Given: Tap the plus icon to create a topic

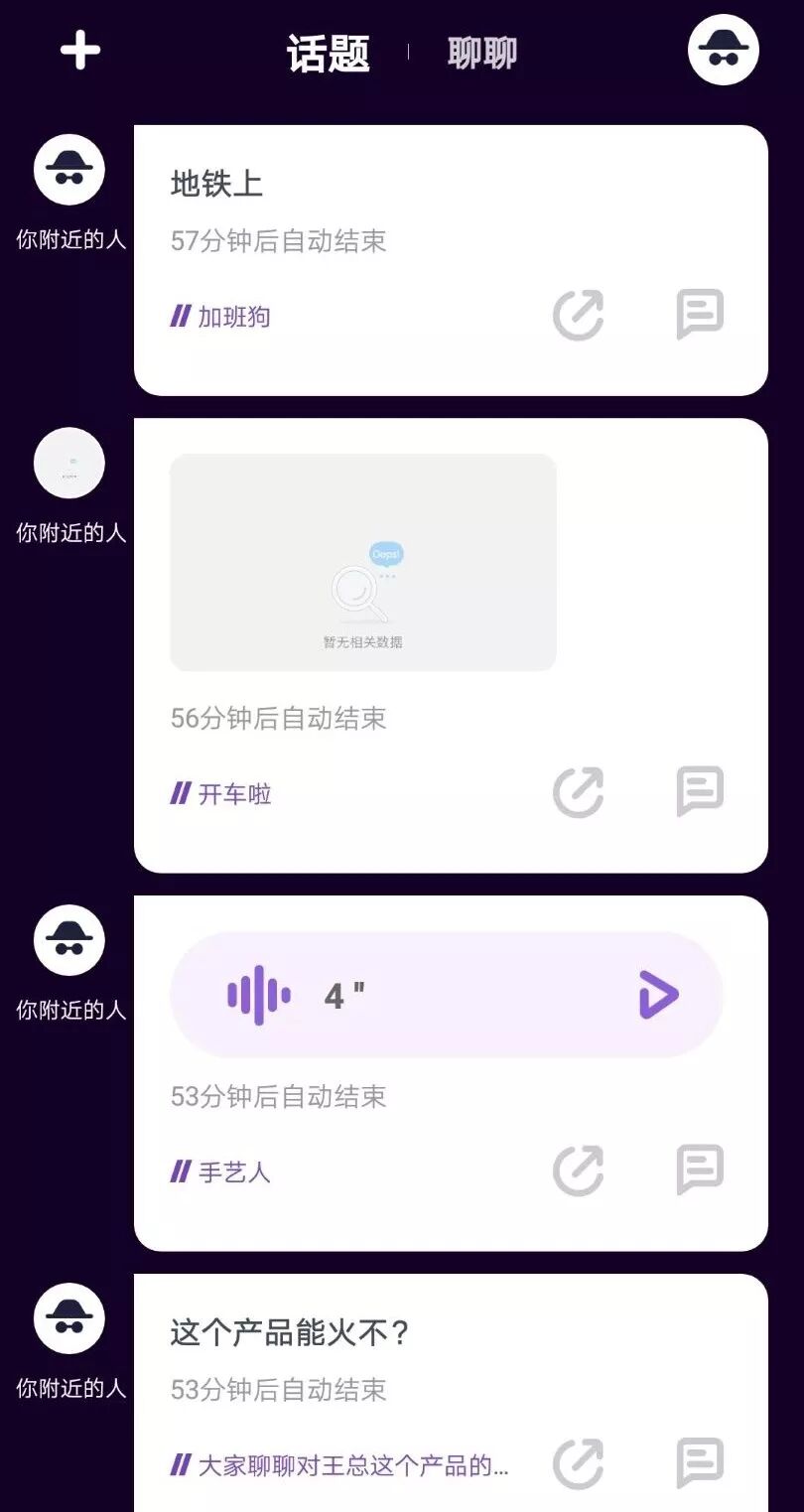Looking at the screenshot, I should click(80, 51).
